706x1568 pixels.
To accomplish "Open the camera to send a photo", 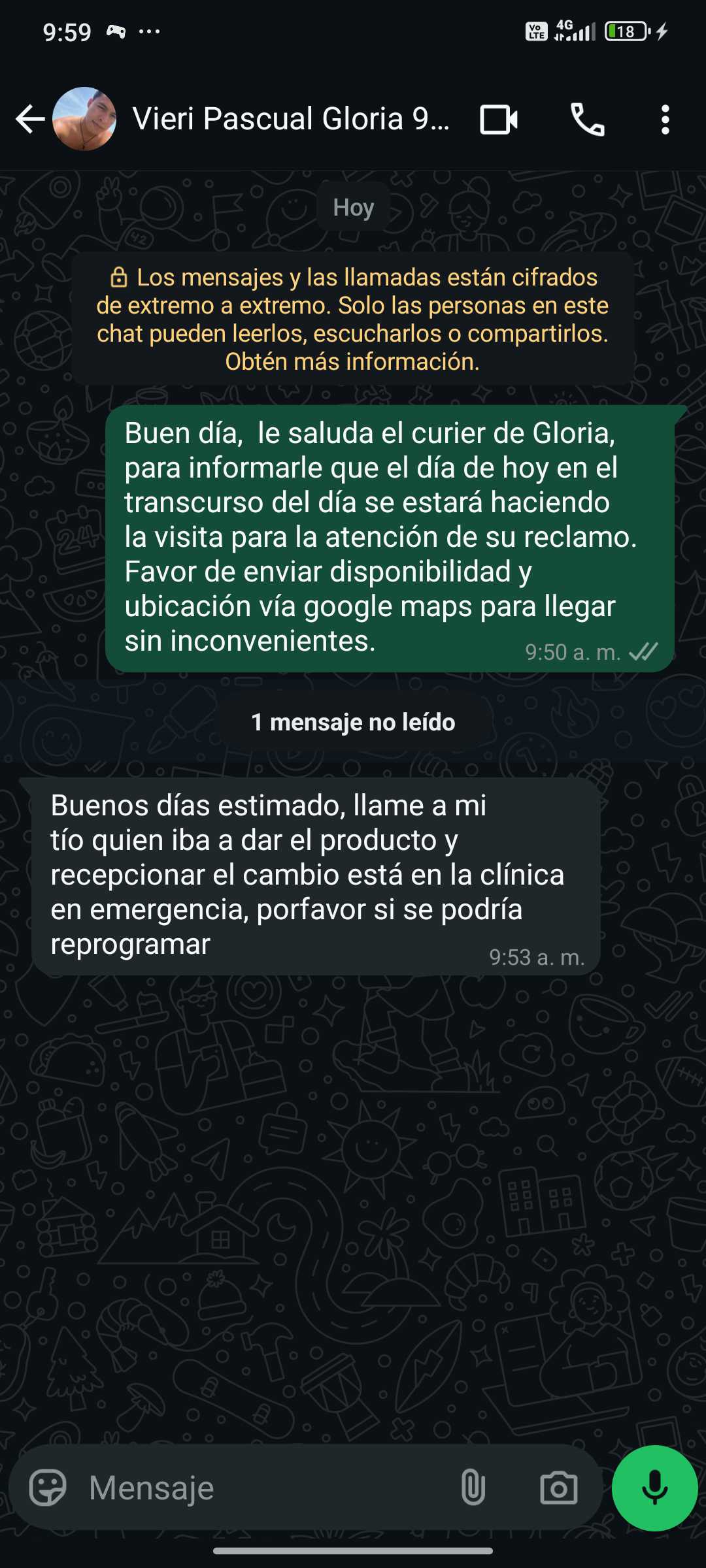I will [x=558, y=1488].
